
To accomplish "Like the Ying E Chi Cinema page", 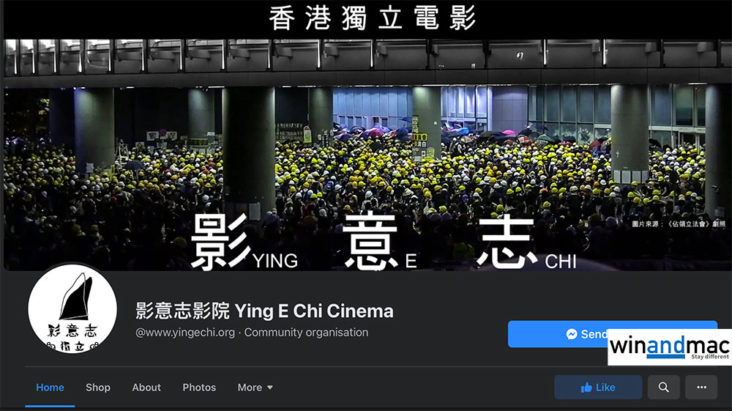I will coord(598,387).
